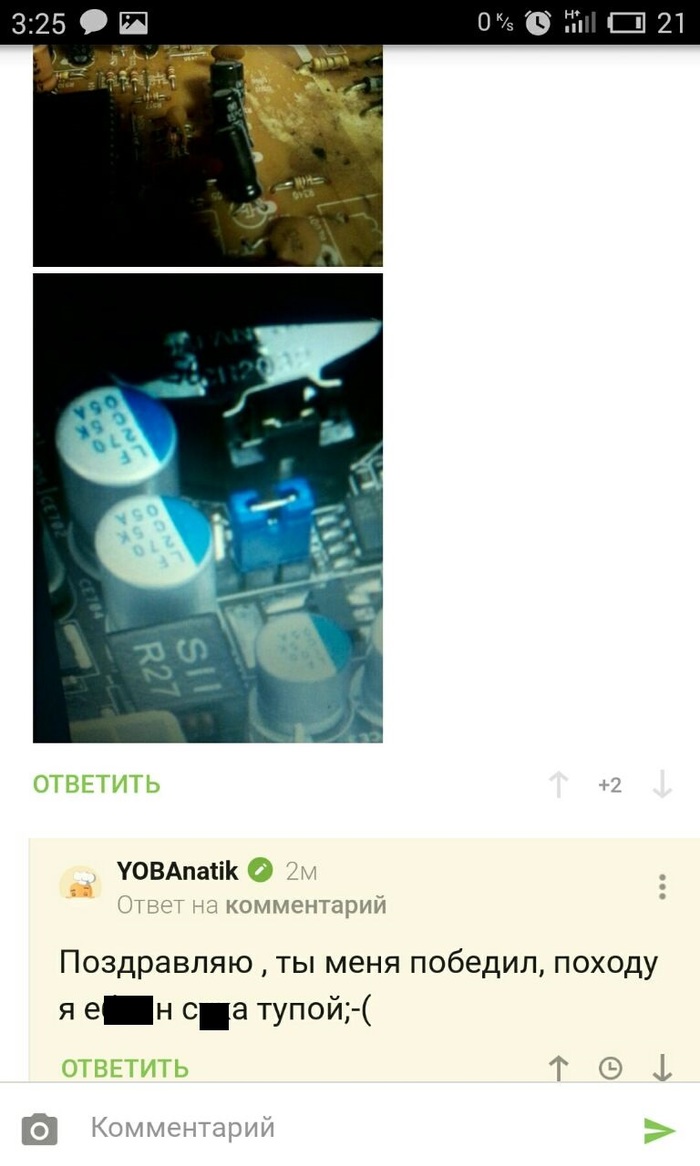Open YOBAnatik's profile
Viewport: 700px width, 1166px height.
[178, 871]
